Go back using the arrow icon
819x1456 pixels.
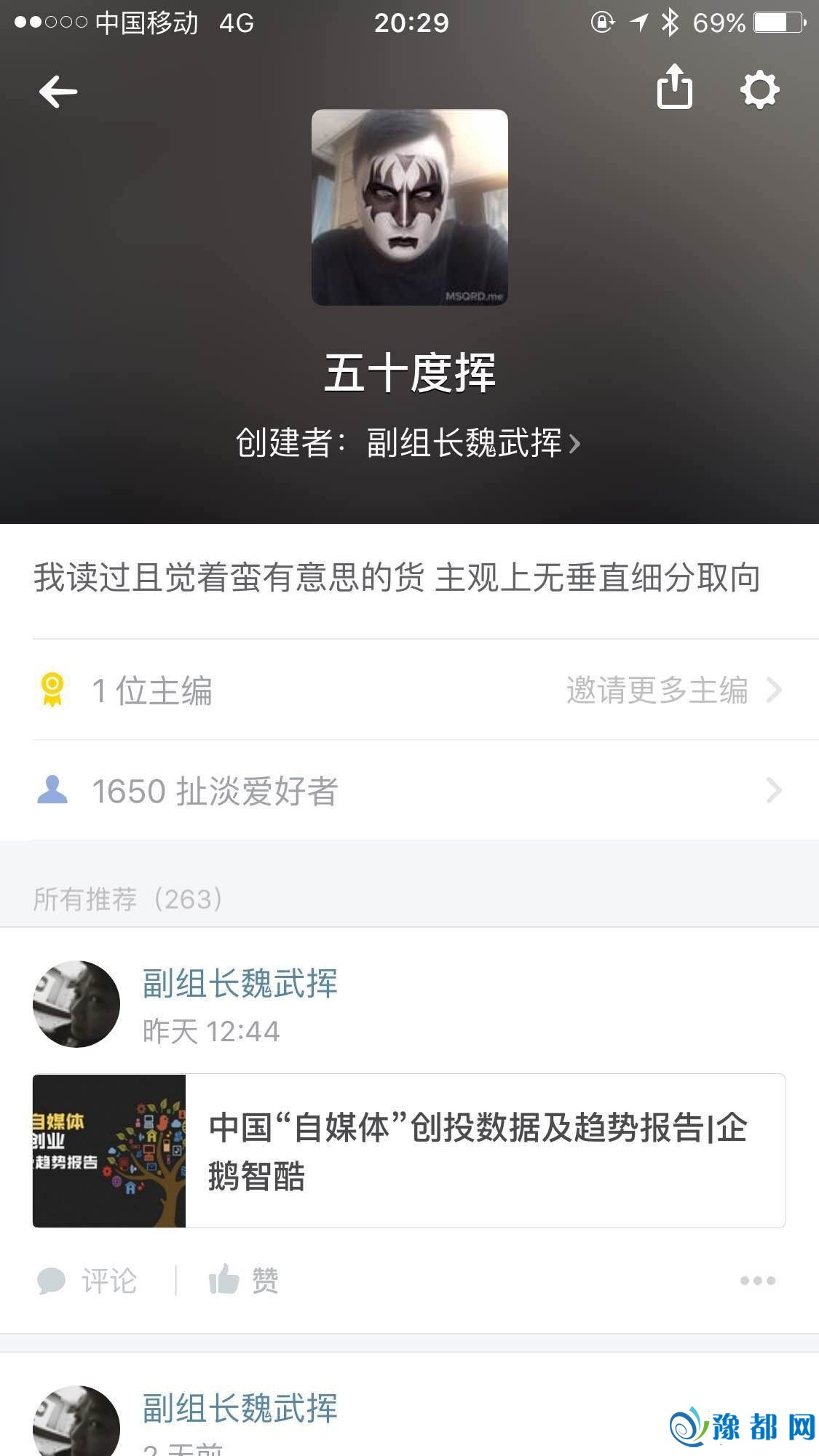tap(58, 92)
